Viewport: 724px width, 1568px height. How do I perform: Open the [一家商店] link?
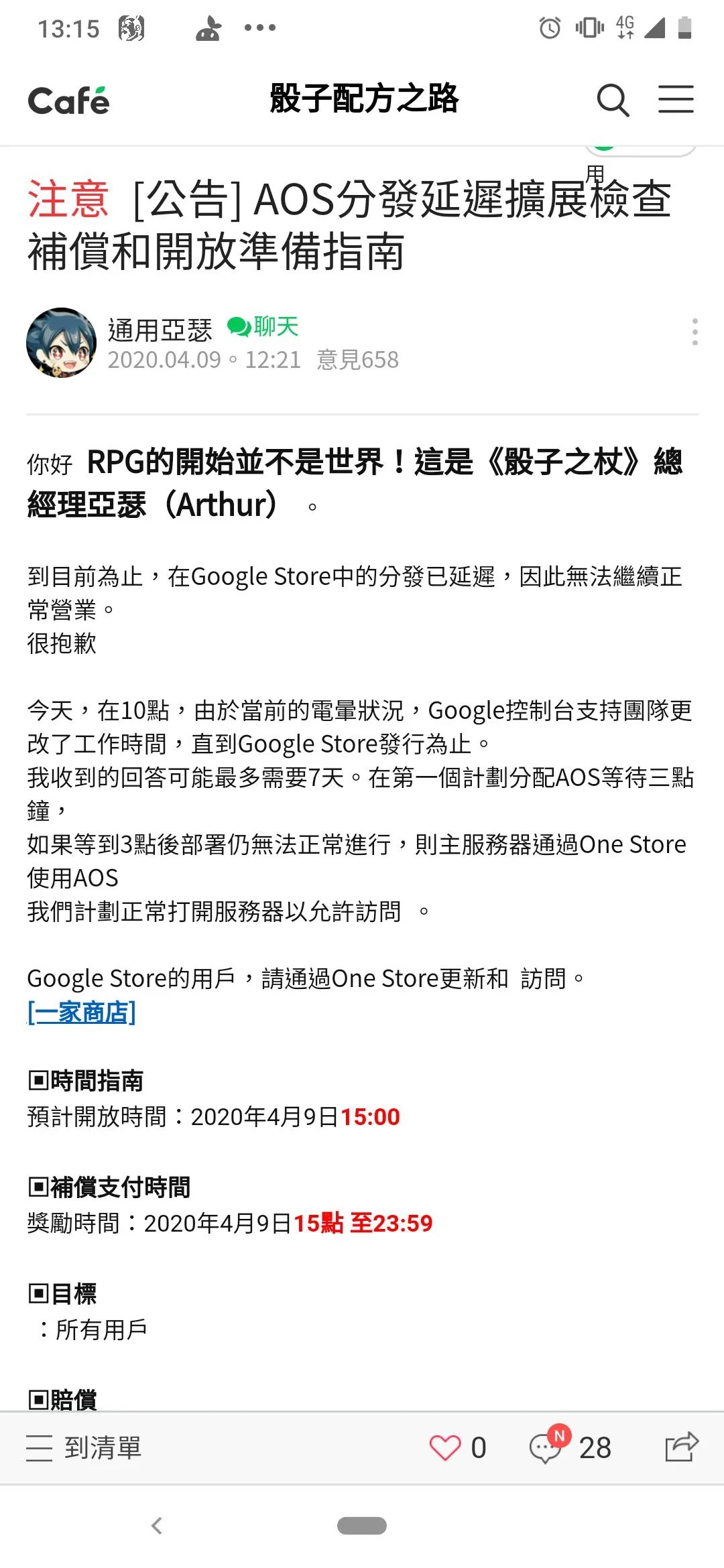[81, 1012]
